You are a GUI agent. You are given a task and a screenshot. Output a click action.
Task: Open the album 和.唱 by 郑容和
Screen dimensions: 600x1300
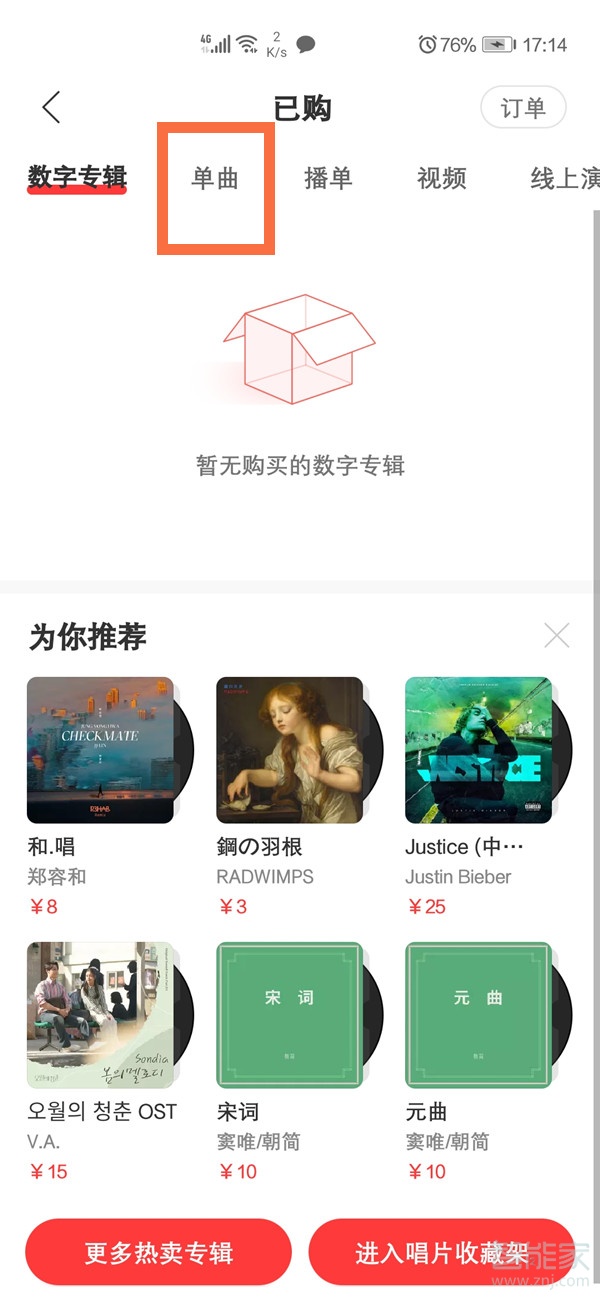click(x=101, y=750)
